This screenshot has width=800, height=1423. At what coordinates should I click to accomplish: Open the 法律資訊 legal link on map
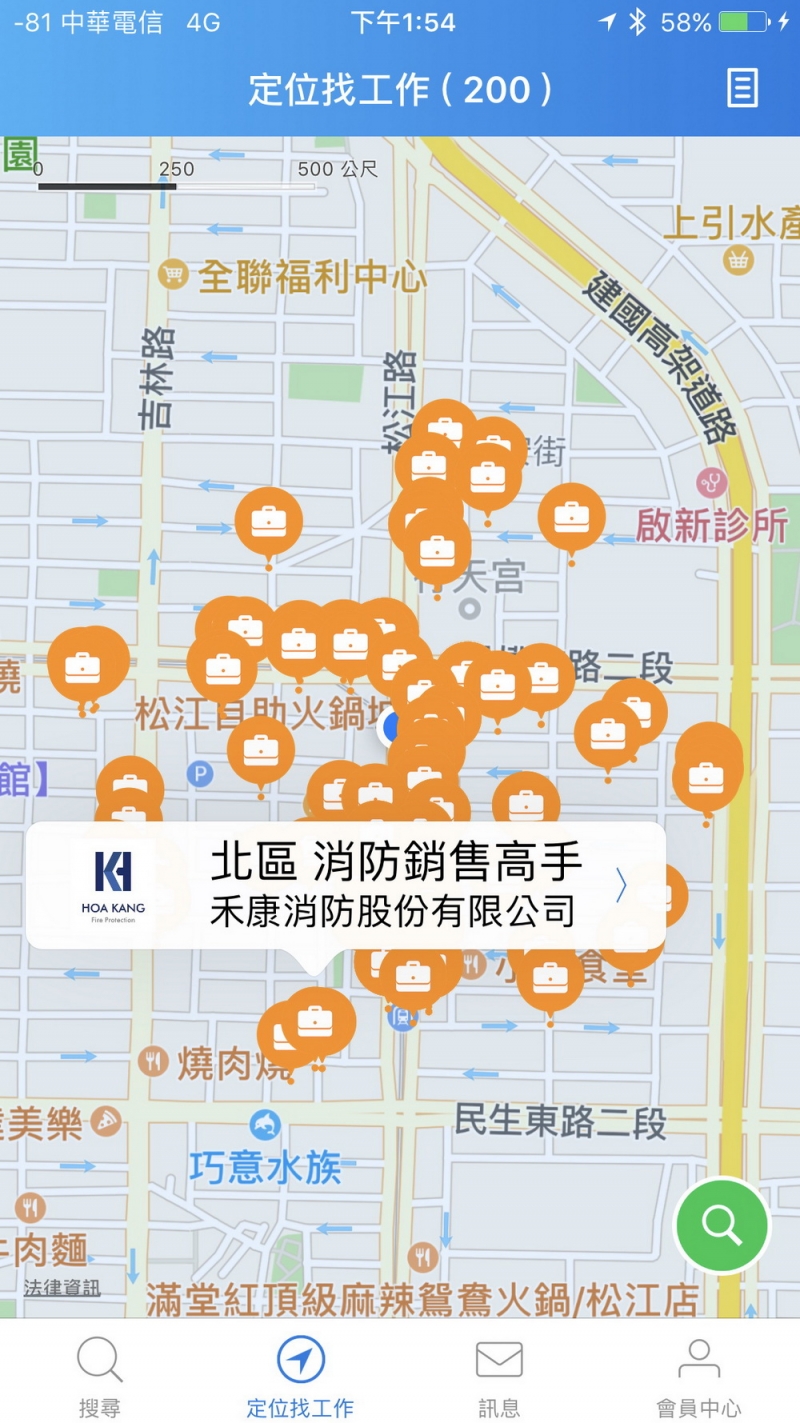(62, 1288)
